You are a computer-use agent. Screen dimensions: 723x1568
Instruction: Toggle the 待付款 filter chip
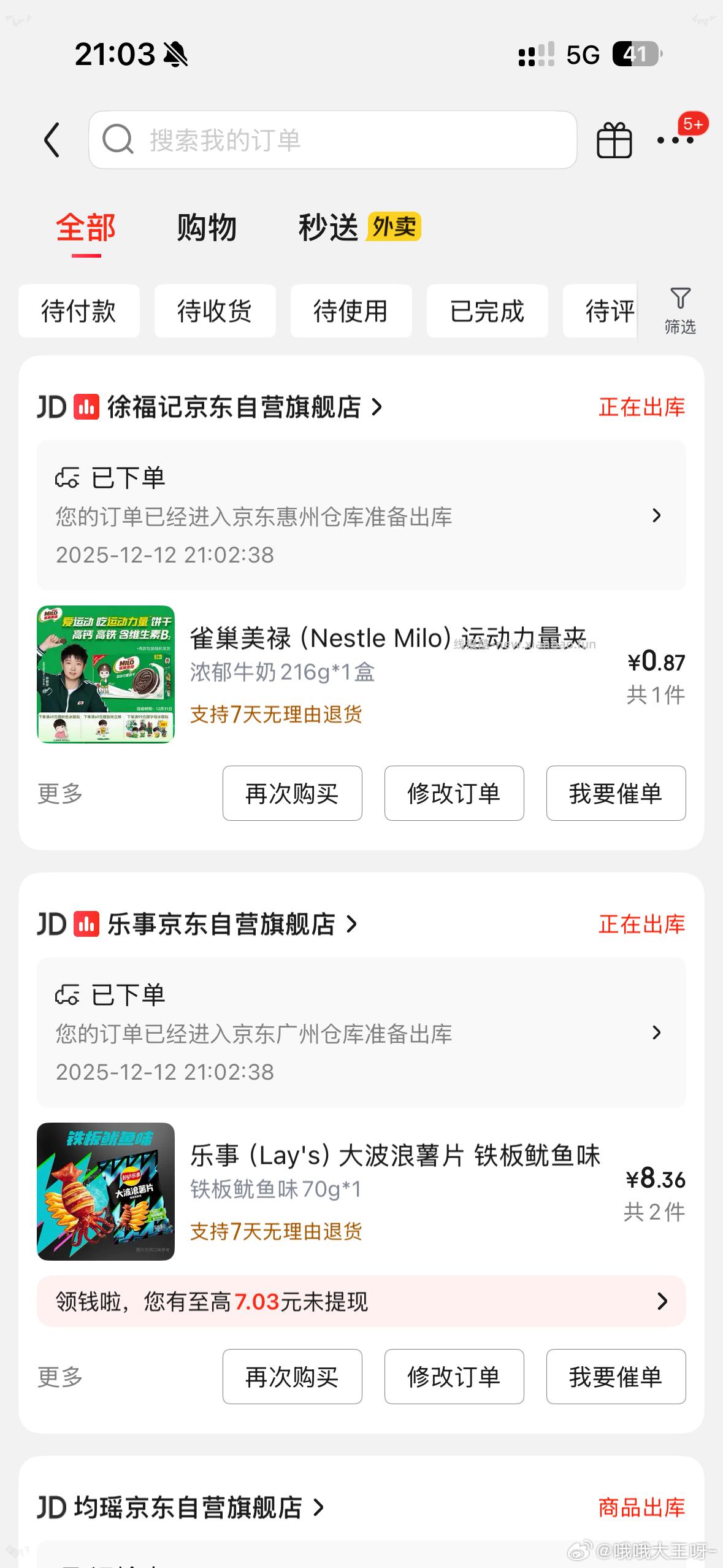80,311
